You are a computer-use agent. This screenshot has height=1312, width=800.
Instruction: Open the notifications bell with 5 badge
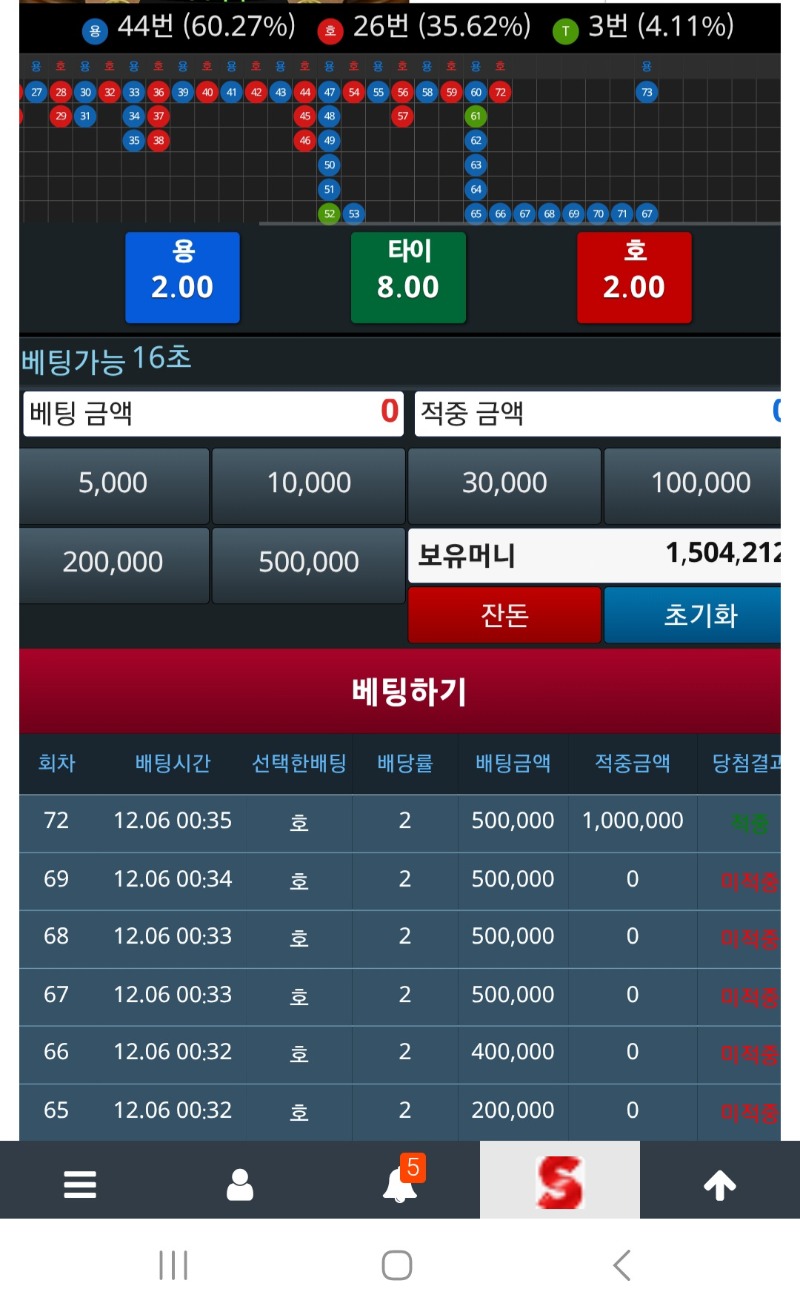400,1185
